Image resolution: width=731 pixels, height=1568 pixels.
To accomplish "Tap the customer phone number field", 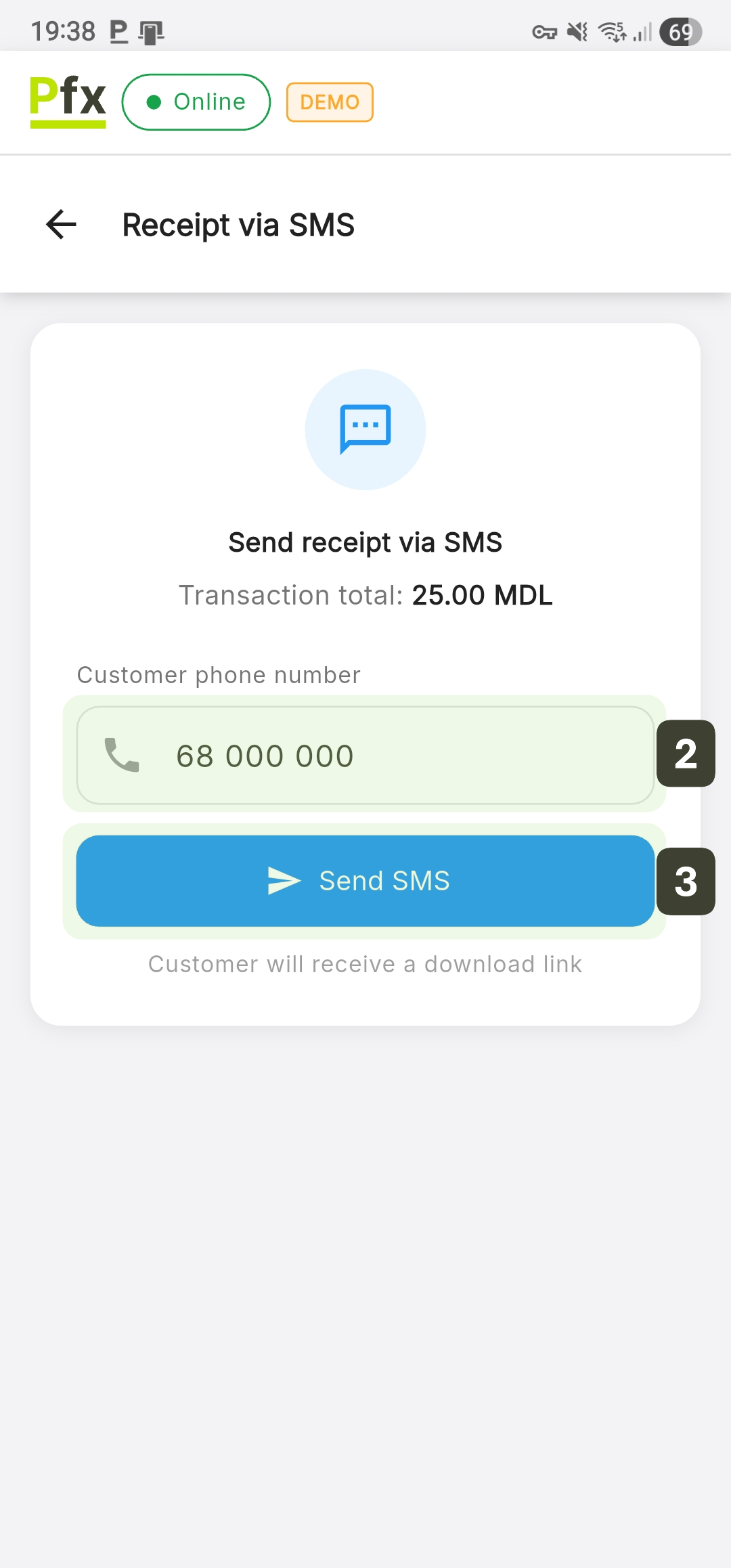I will [x=365, y=756].
